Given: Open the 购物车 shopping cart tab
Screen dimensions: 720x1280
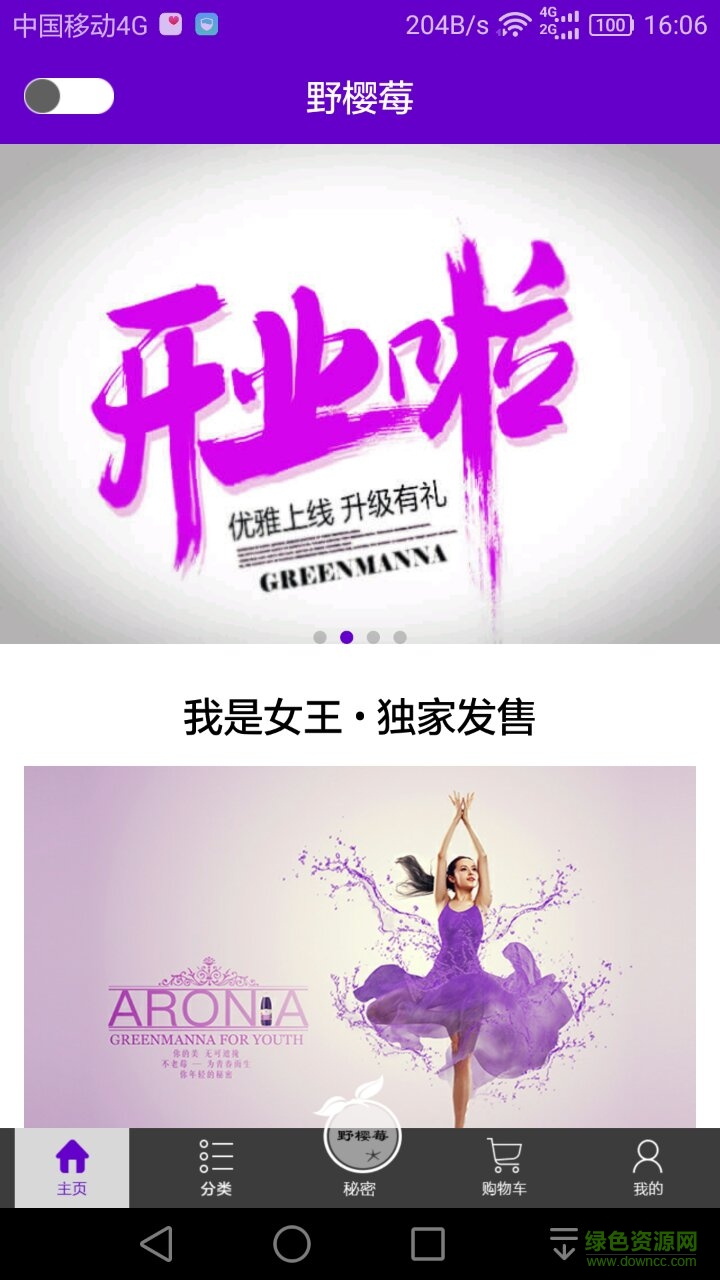Looking at the screenshot, I should point(504,1168).
